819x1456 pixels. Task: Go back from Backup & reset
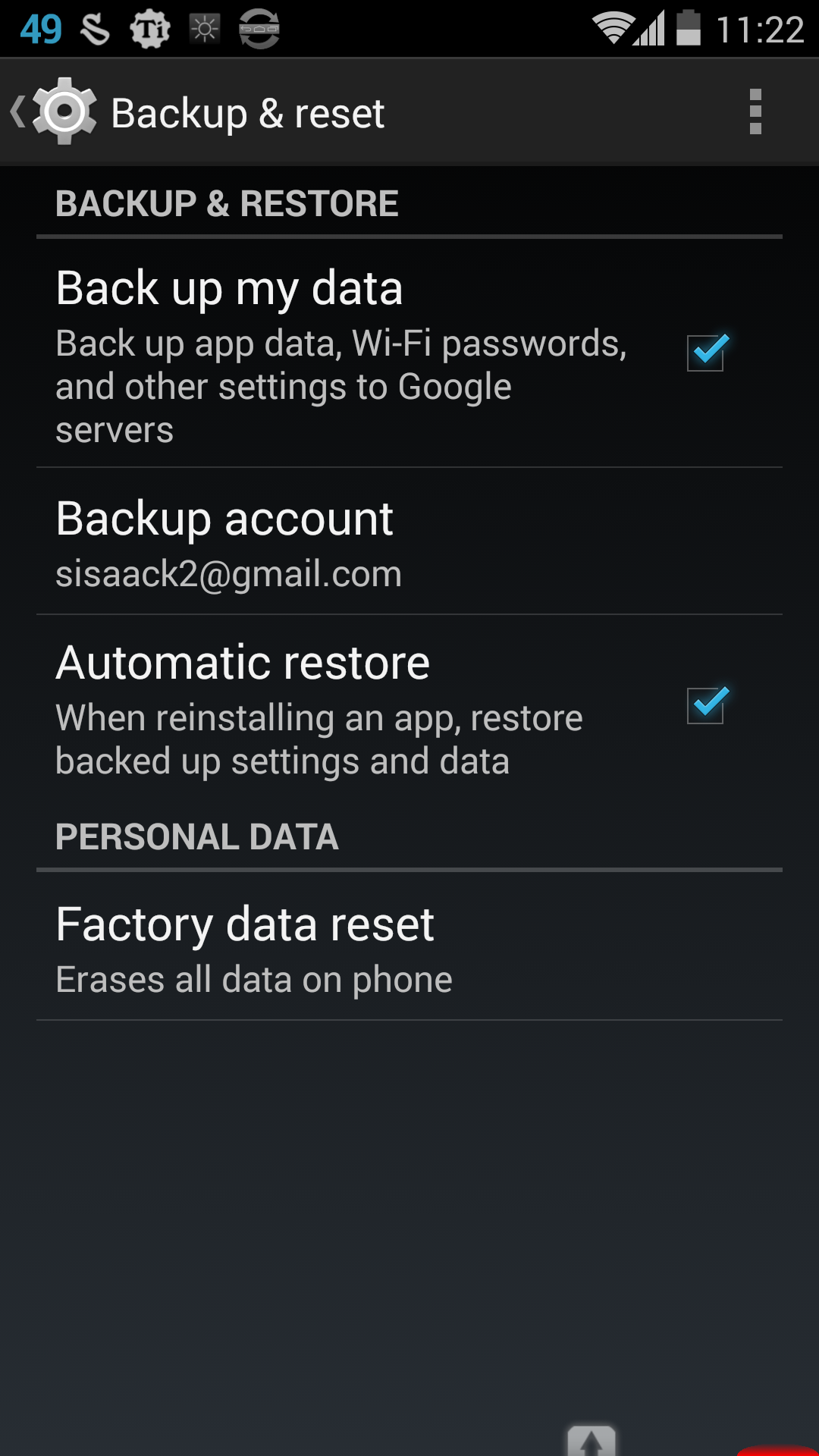pyautogui.click(x=53, y=112)
